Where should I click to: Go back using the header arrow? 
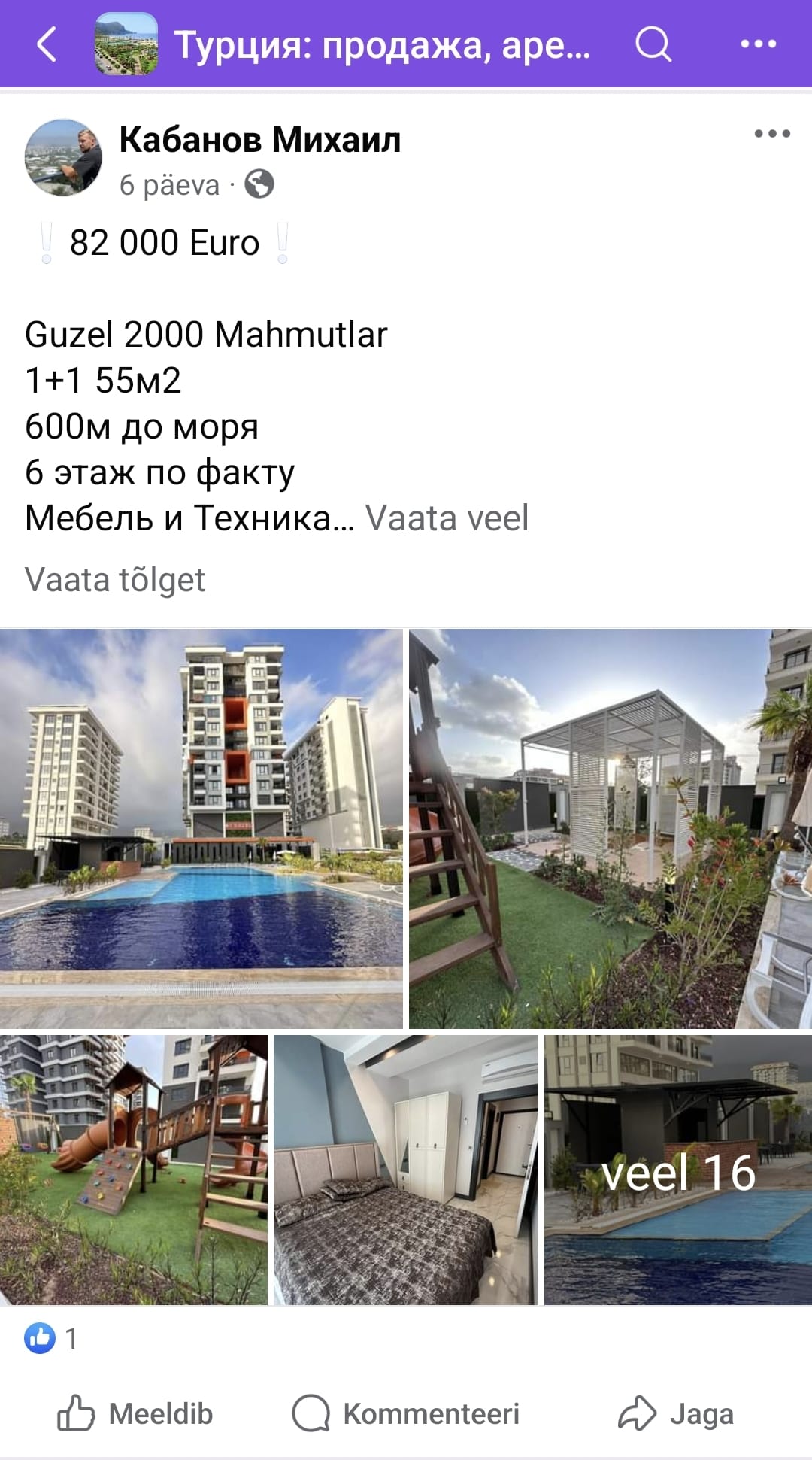point(47,44)
